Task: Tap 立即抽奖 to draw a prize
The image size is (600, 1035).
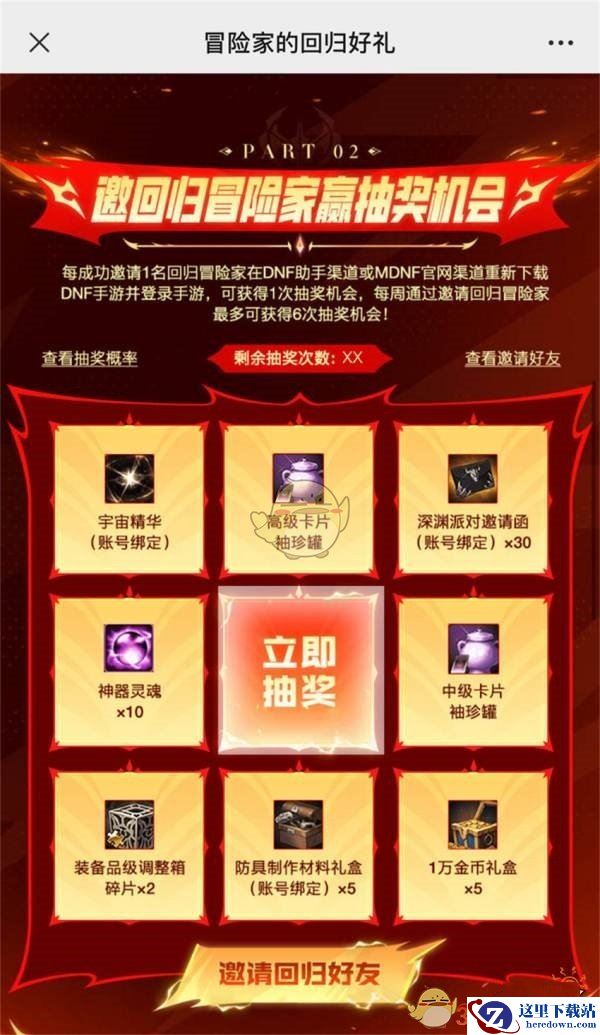Action: coord(301,670)
